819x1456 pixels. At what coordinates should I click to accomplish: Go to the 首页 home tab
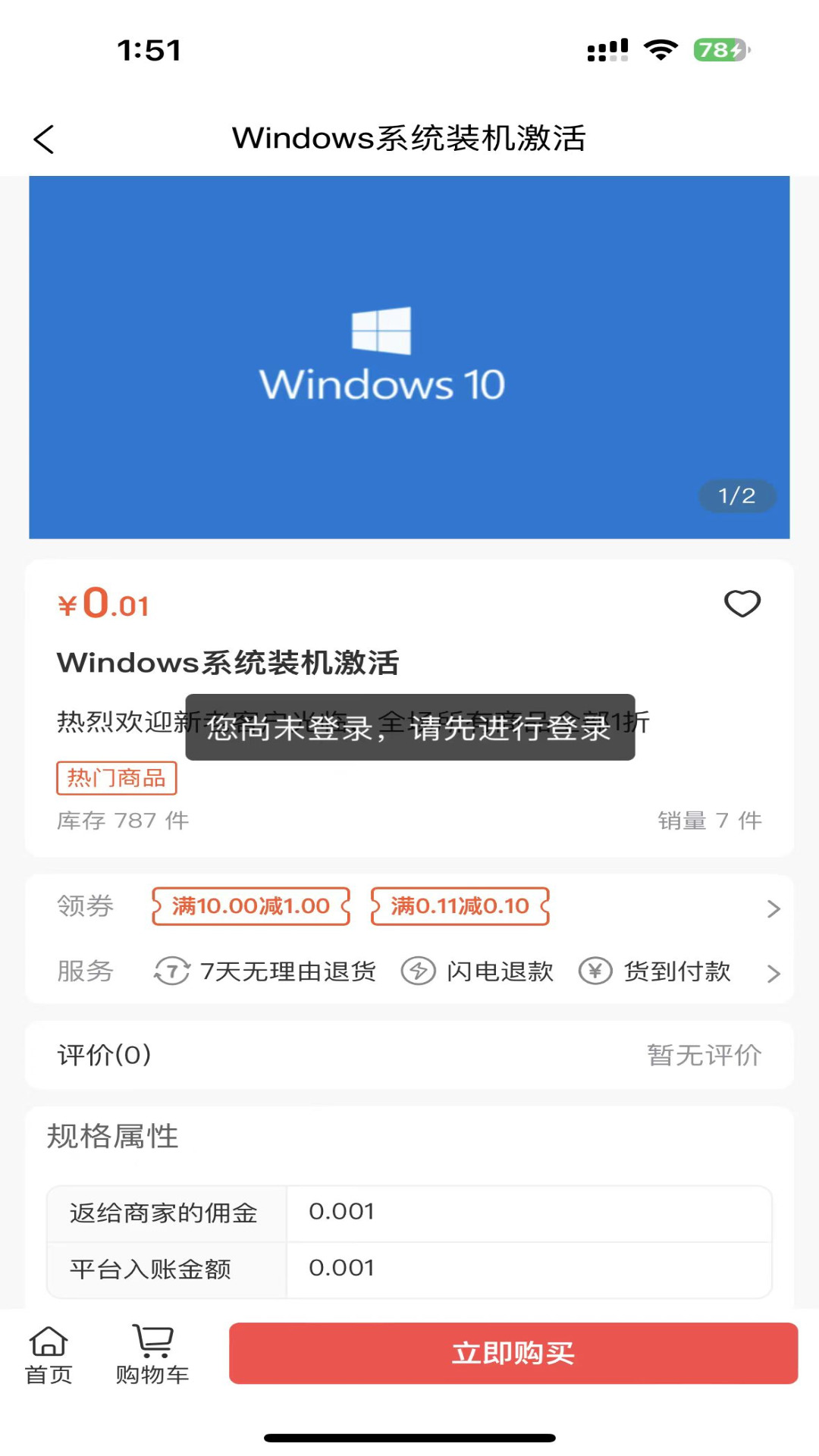click(x=49, y=1355)
